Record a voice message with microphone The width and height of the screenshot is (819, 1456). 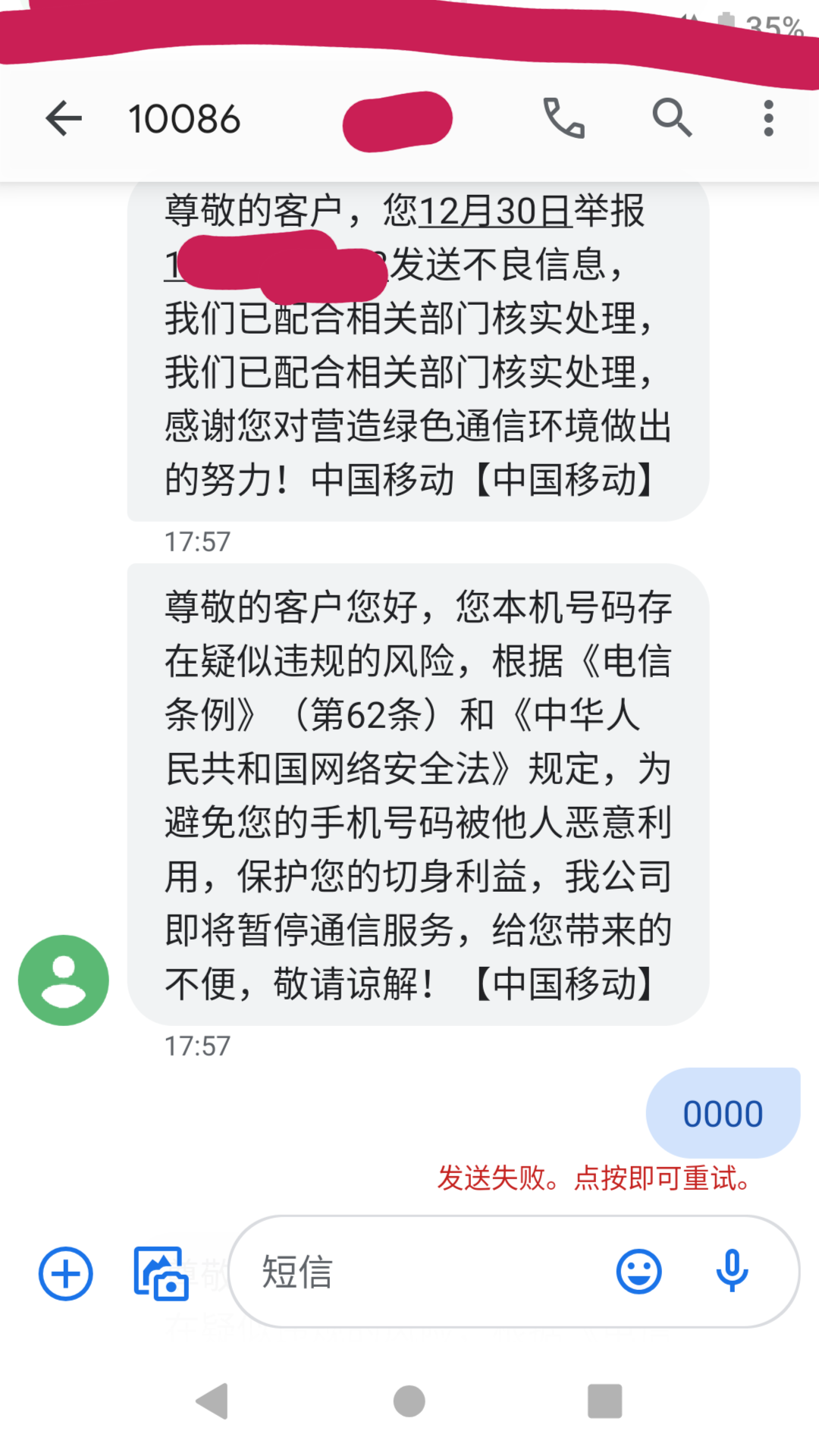(x=732, y=1272)
